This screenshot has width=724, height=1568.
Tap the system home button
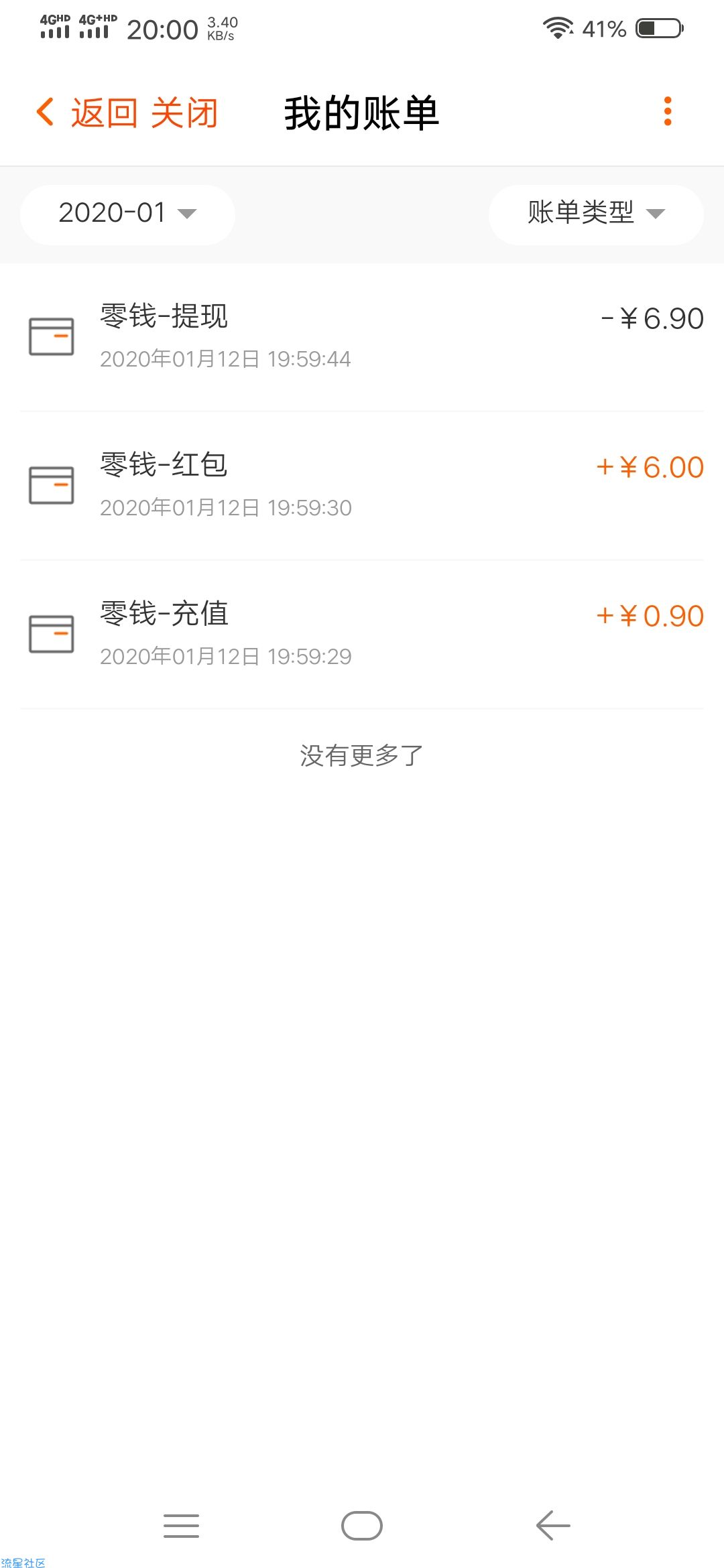tap(362, 1526)
